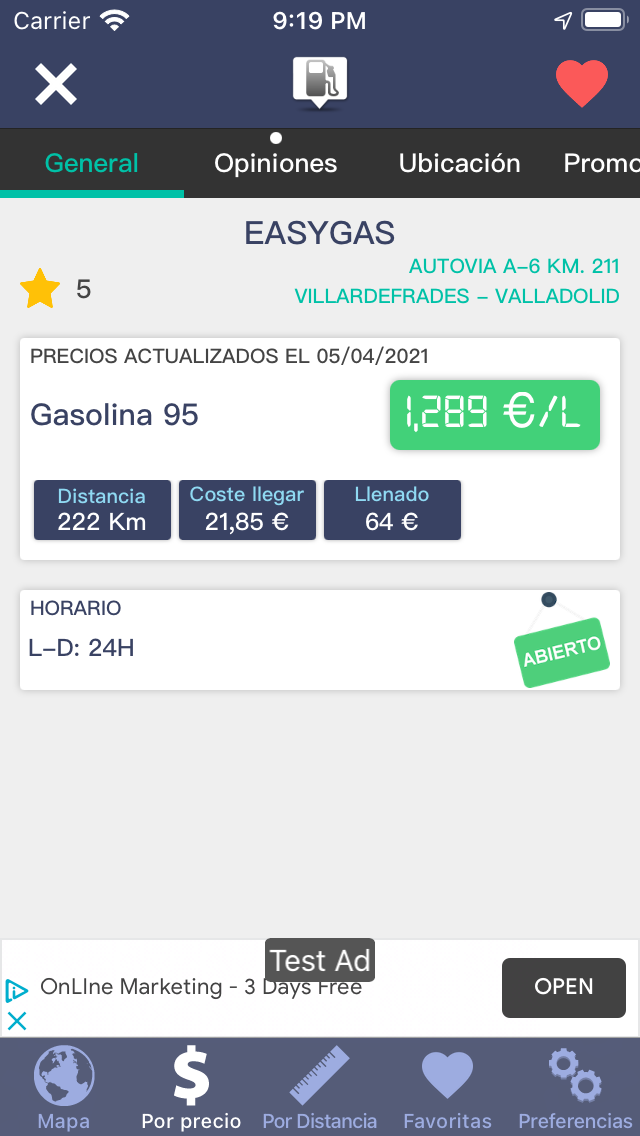Viewport: 640px width, 1136px height.
Task: Toggle the favorite heart for EASYGAS
Action: click(582, 84)
